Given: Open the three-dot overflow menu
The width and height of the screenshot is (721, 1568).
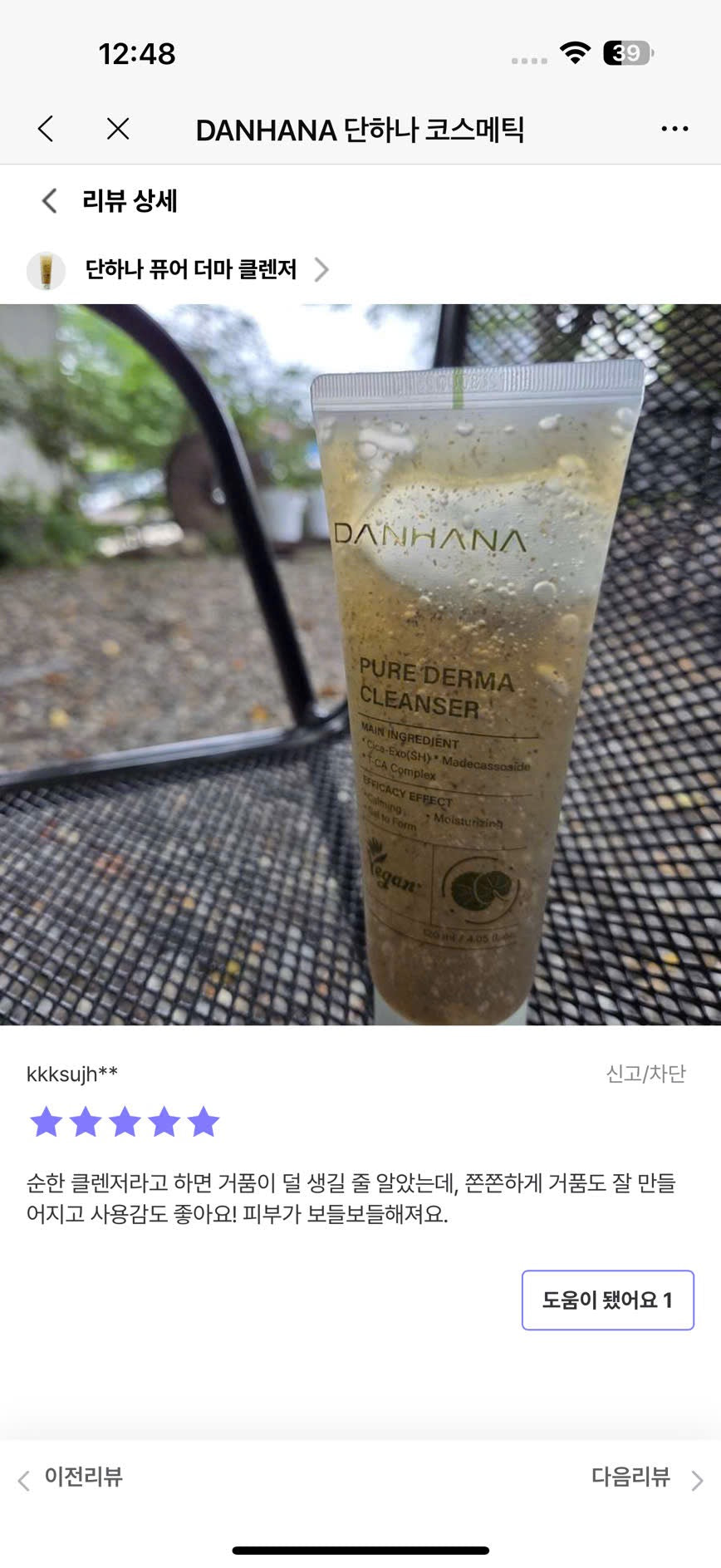Looking at the screenshot, I should (x=674, y=127).
